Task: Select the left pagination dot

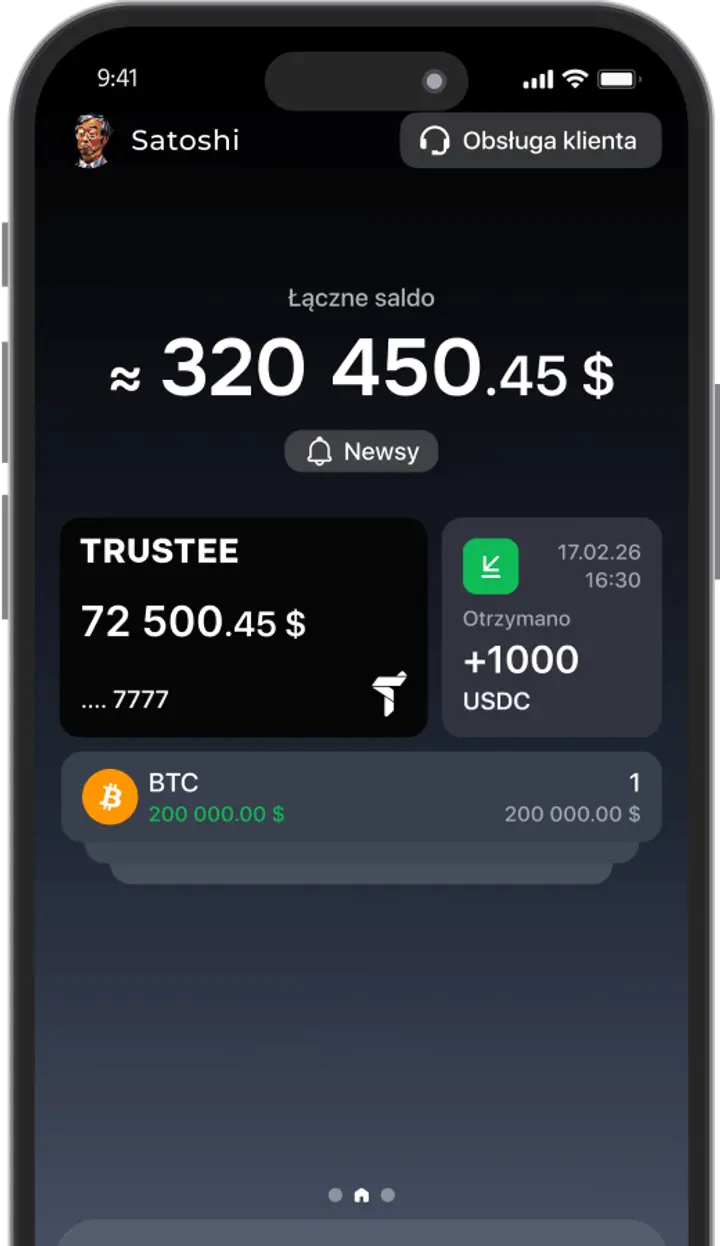Action: pos(335,1194)
